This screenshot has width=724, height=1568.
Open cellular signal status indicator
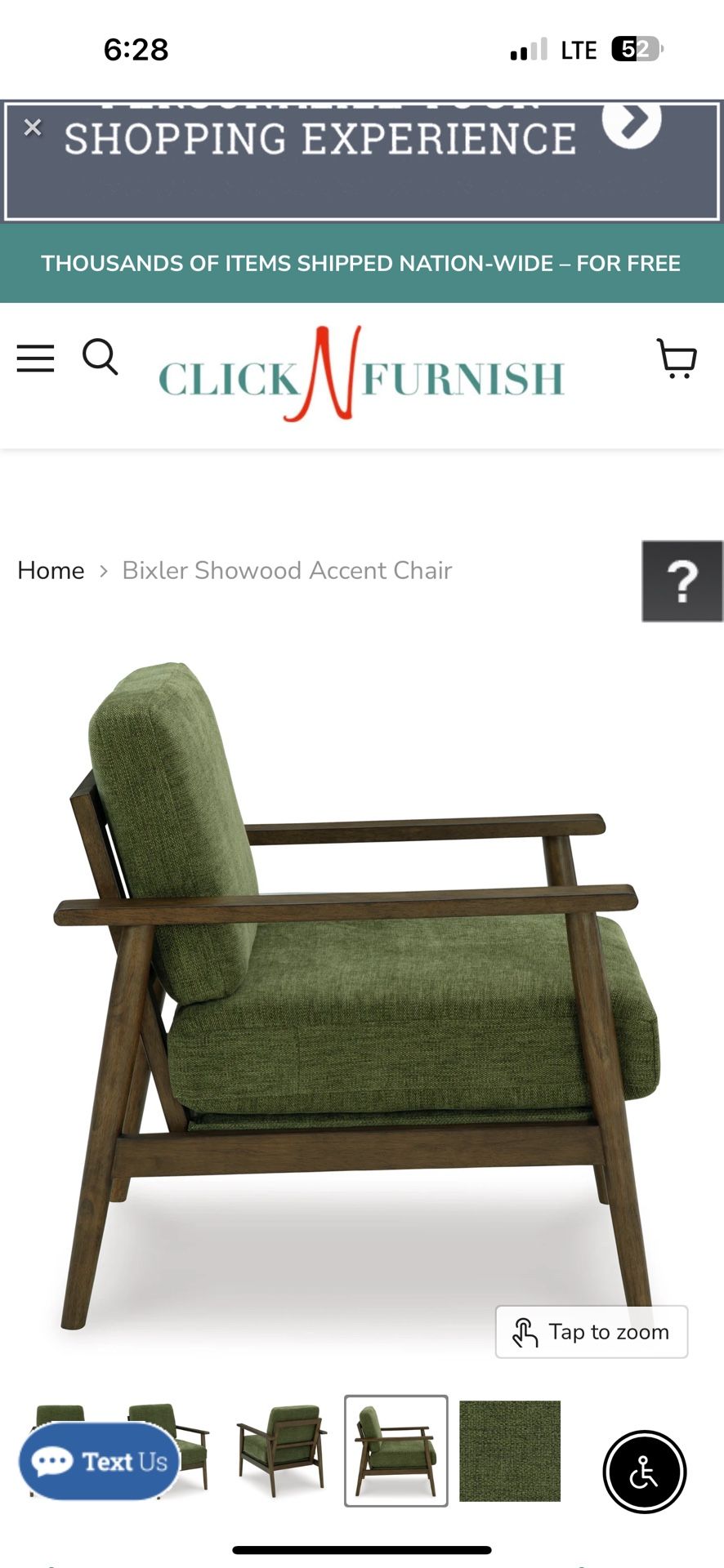pos(528,50)
